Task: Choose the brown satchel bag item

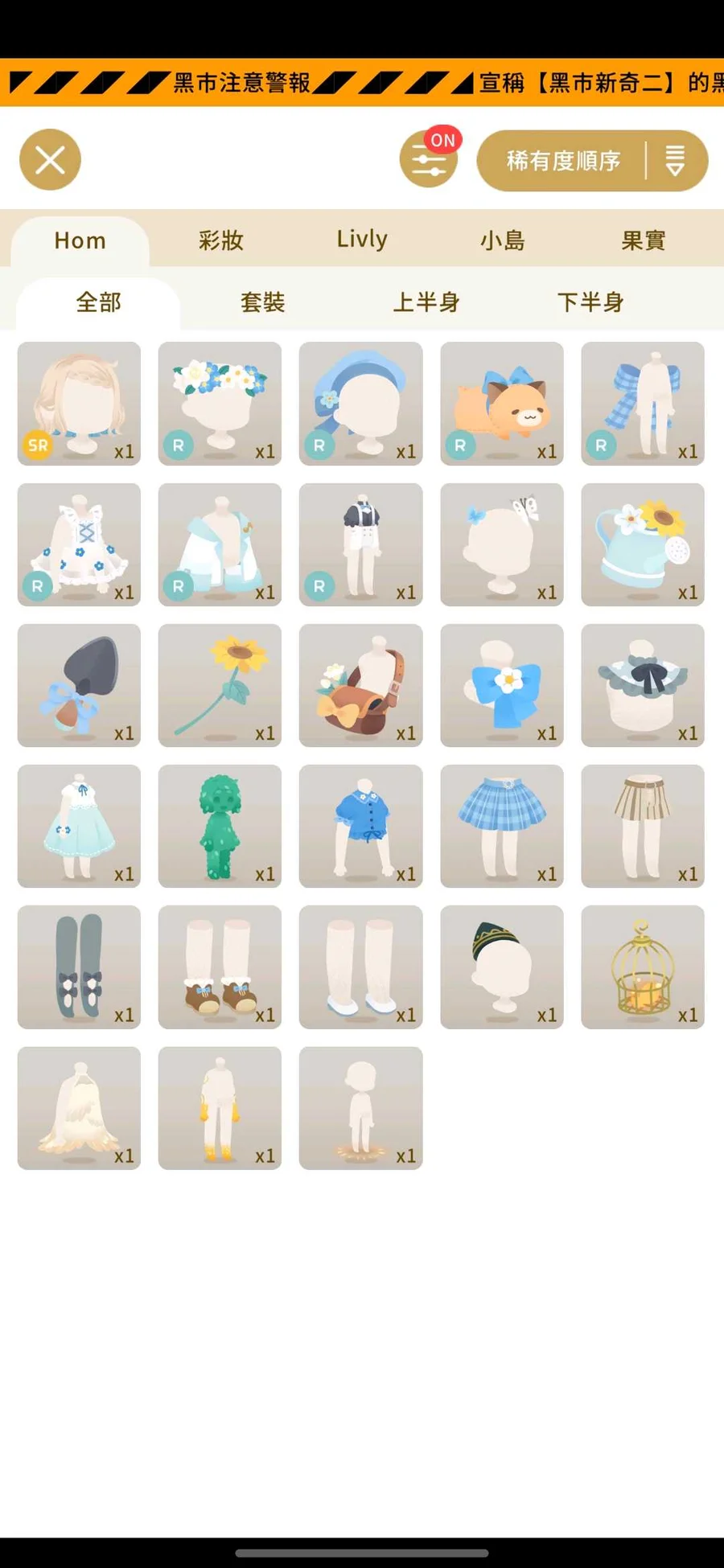Action: pyautogui.click(x=360, y=685)
